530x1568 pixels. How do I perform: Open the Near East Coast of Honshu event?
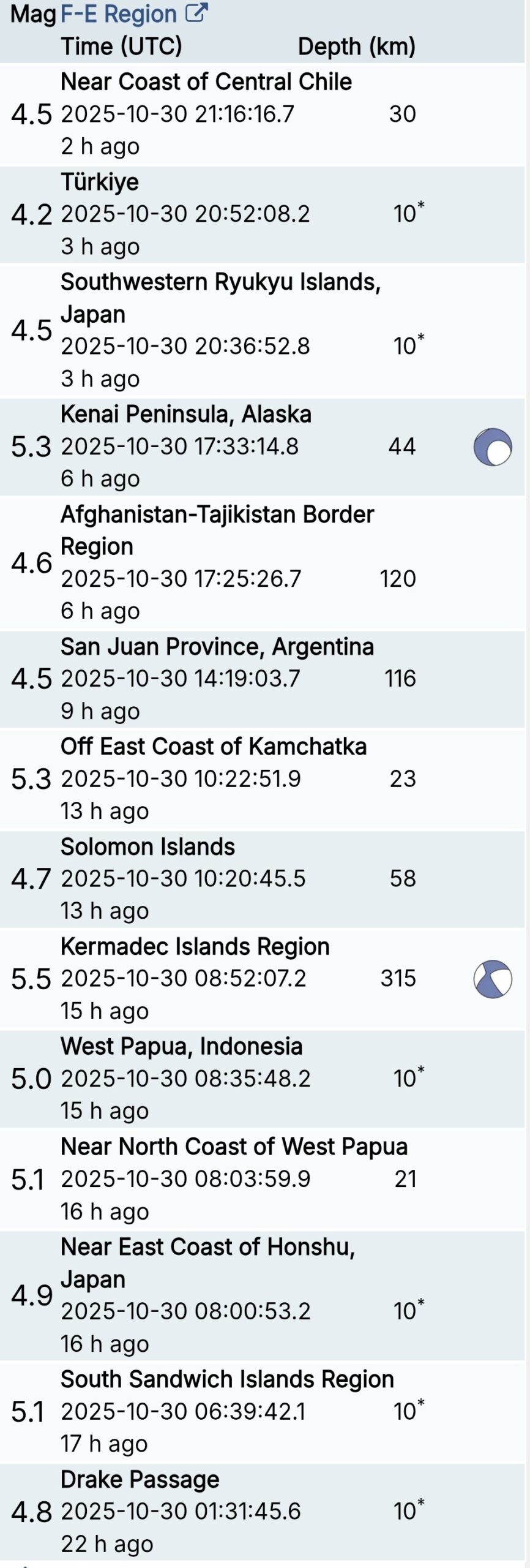pyautogui.click(x=207, y=1247)
